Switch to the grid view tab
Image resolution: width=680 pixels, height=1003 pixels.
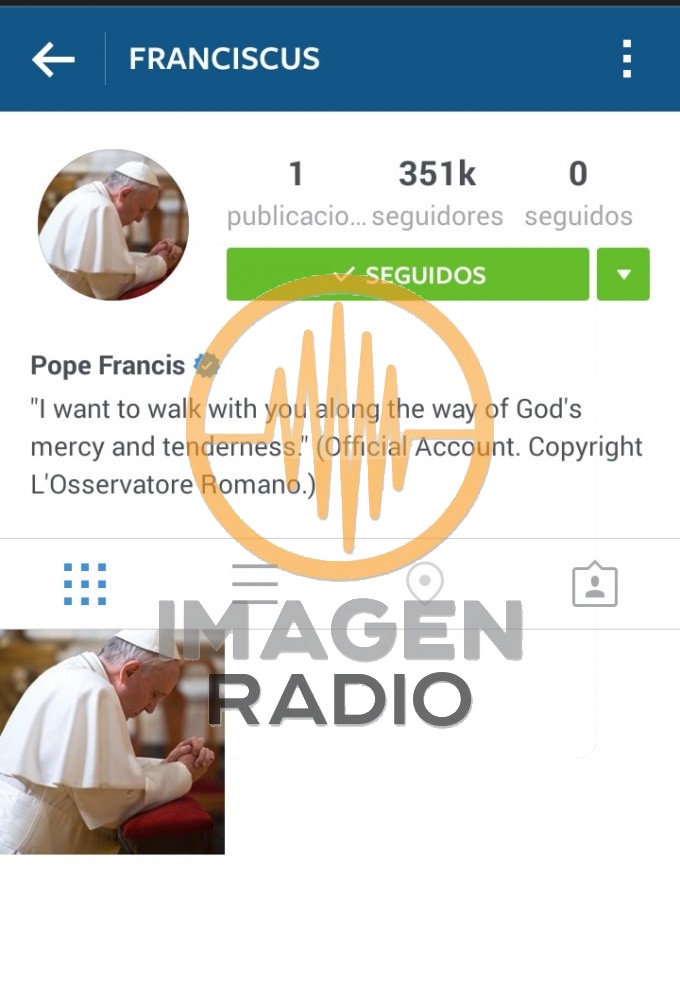(x=85, y=584)
